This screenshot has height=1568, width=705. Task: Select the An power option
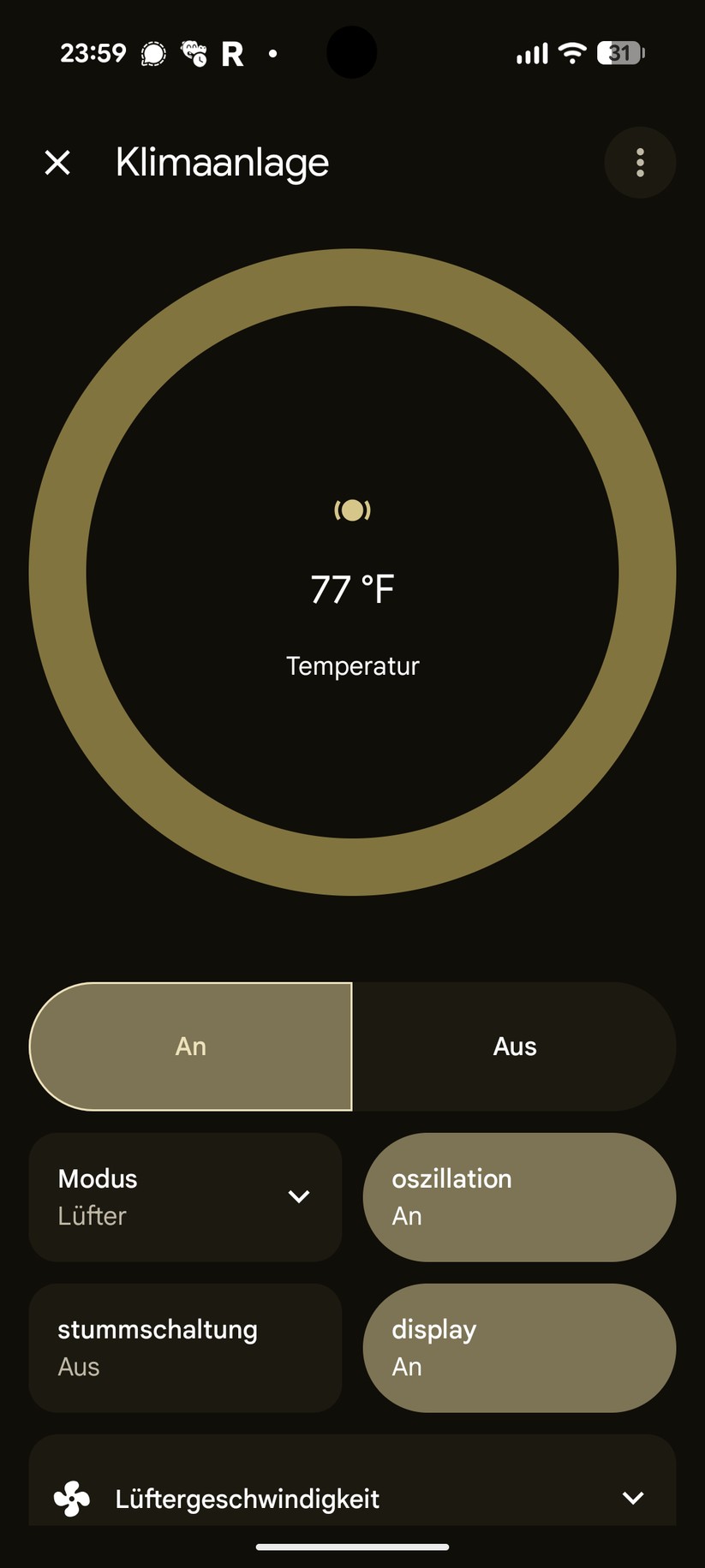(191, 1046)
